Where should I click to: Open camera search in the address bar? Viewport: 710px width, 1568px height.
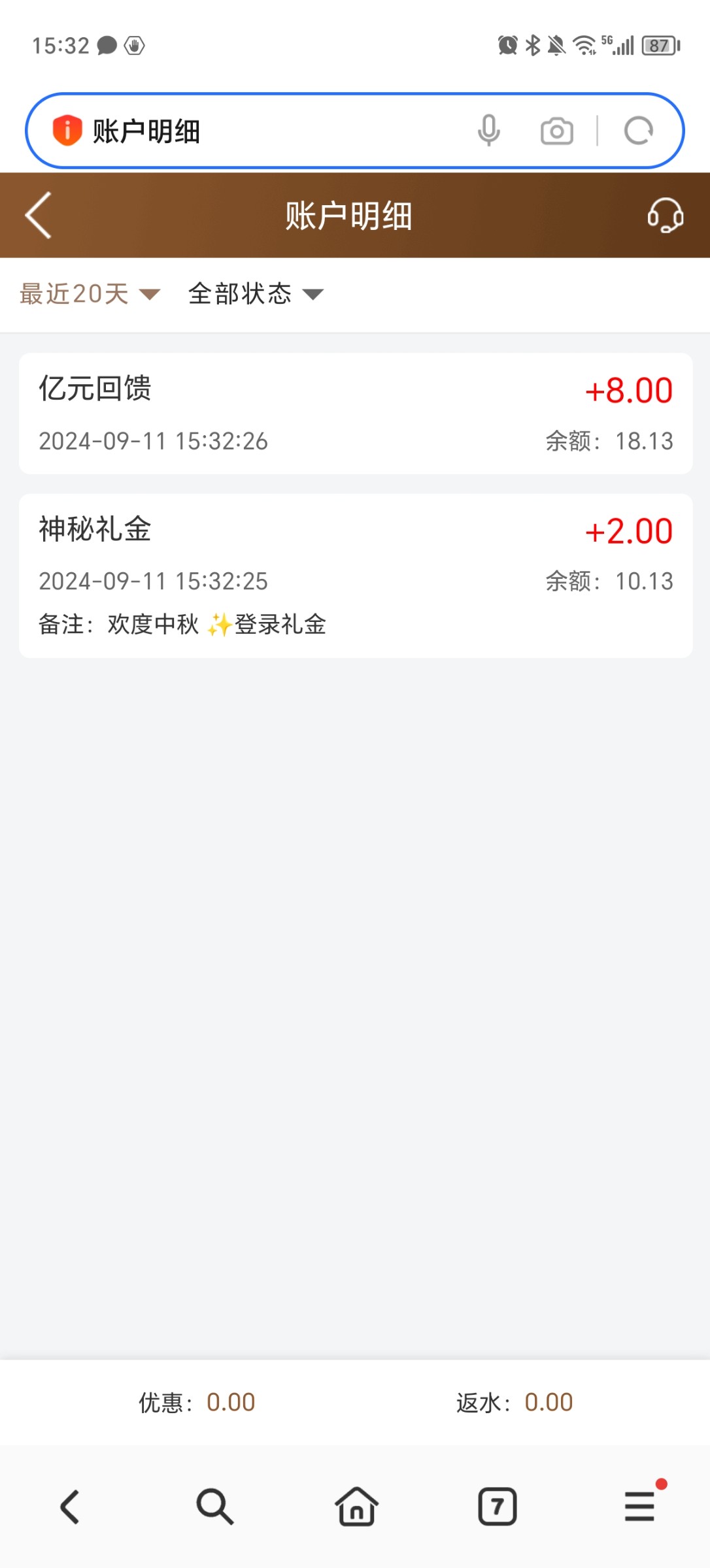pos(556,131)
